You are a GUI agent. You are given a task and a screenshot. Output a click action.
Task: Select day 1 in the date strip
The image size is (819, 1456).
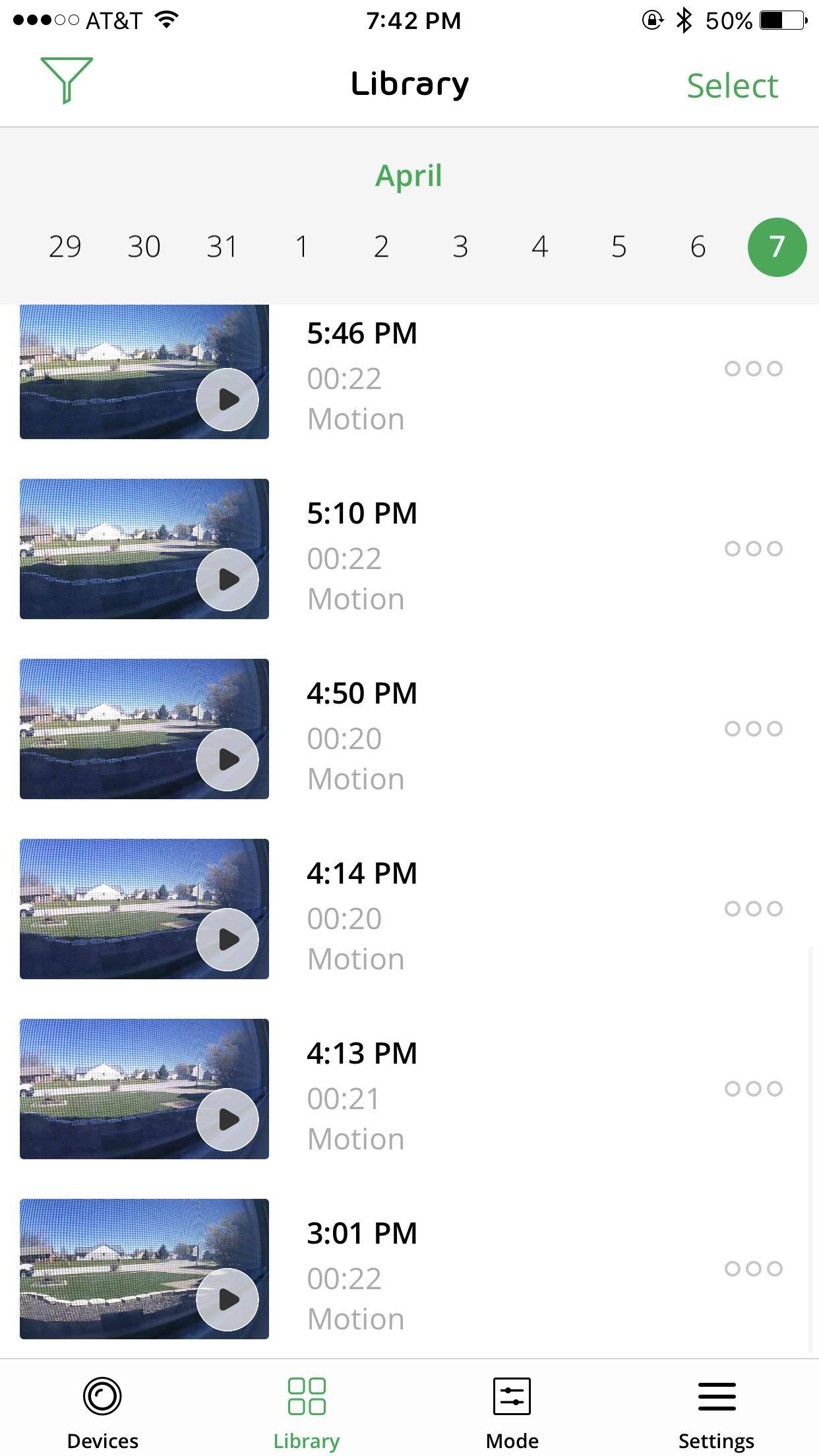pos(302,247)
